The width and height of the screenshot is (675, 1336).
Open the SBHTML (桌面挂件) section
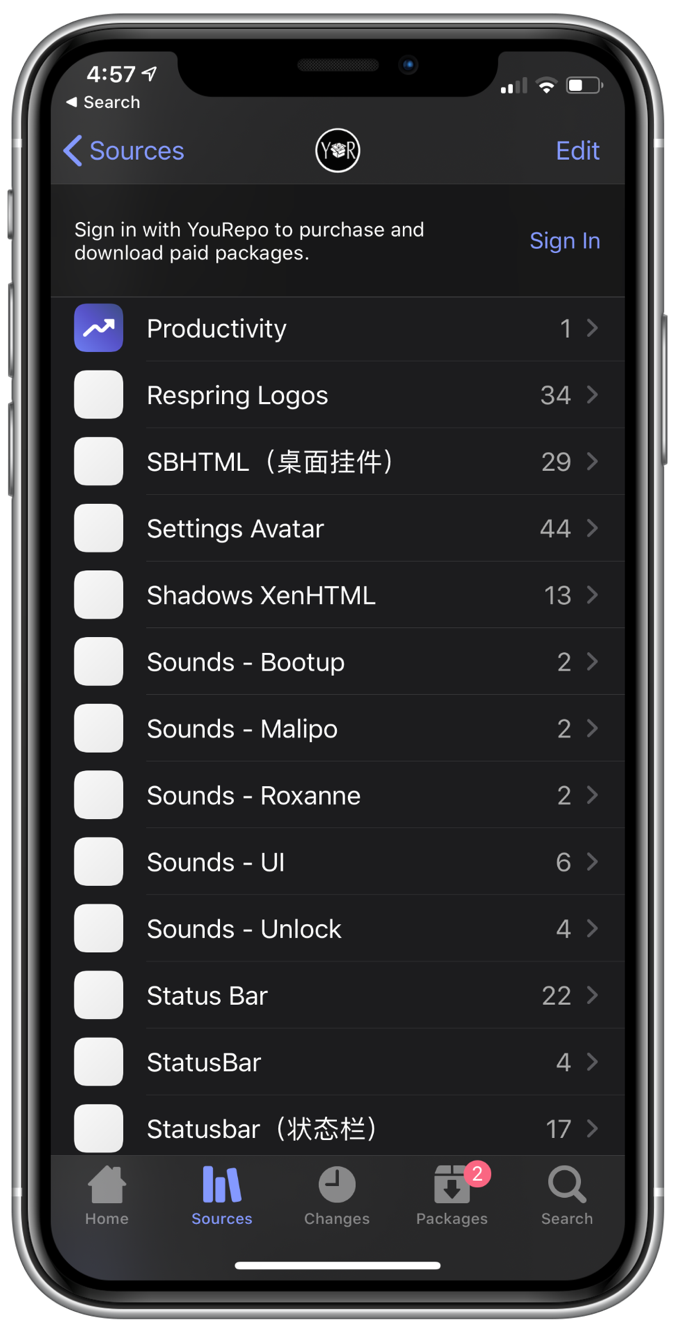(338, 462)
